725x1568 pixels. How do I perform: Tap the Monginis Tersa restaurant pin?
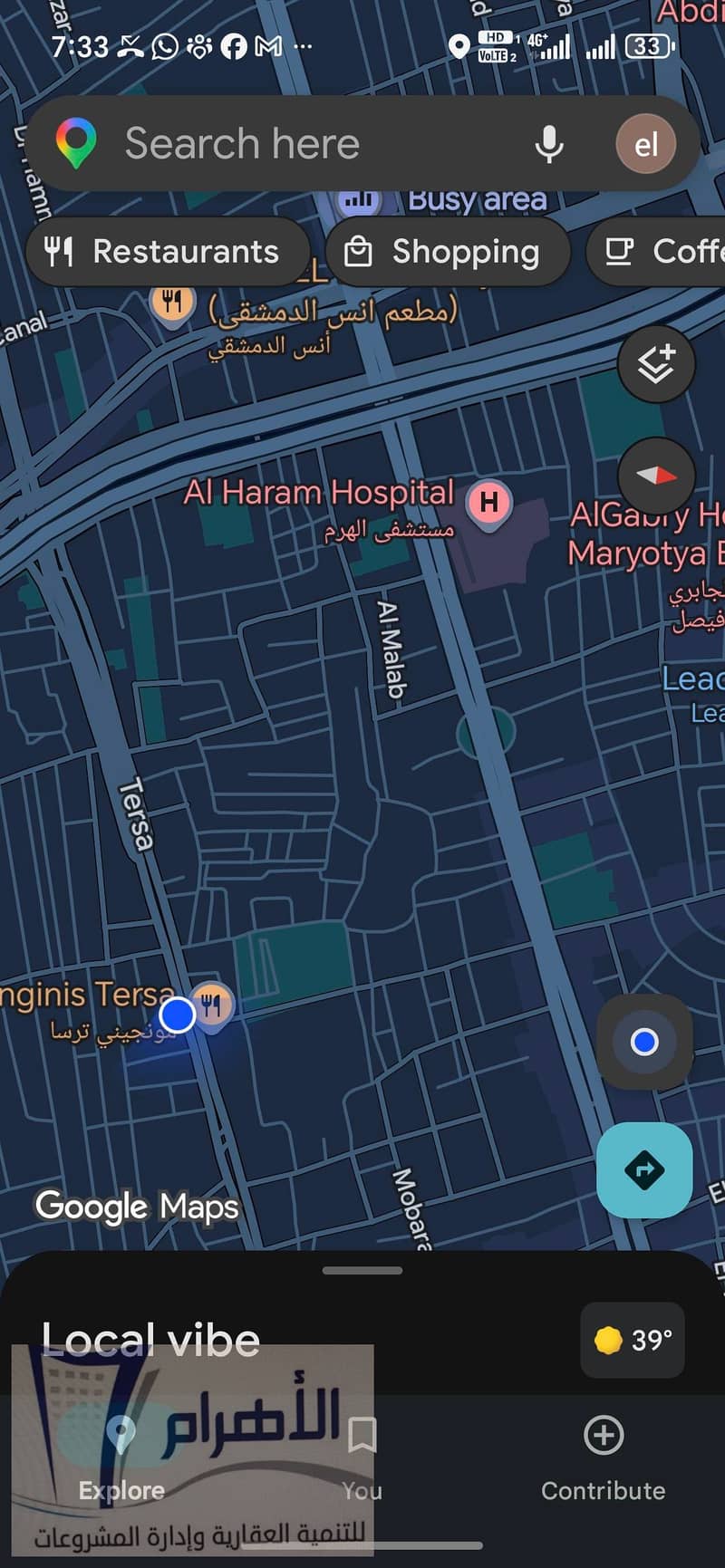pyautogui.click(x=213, y=1005)
